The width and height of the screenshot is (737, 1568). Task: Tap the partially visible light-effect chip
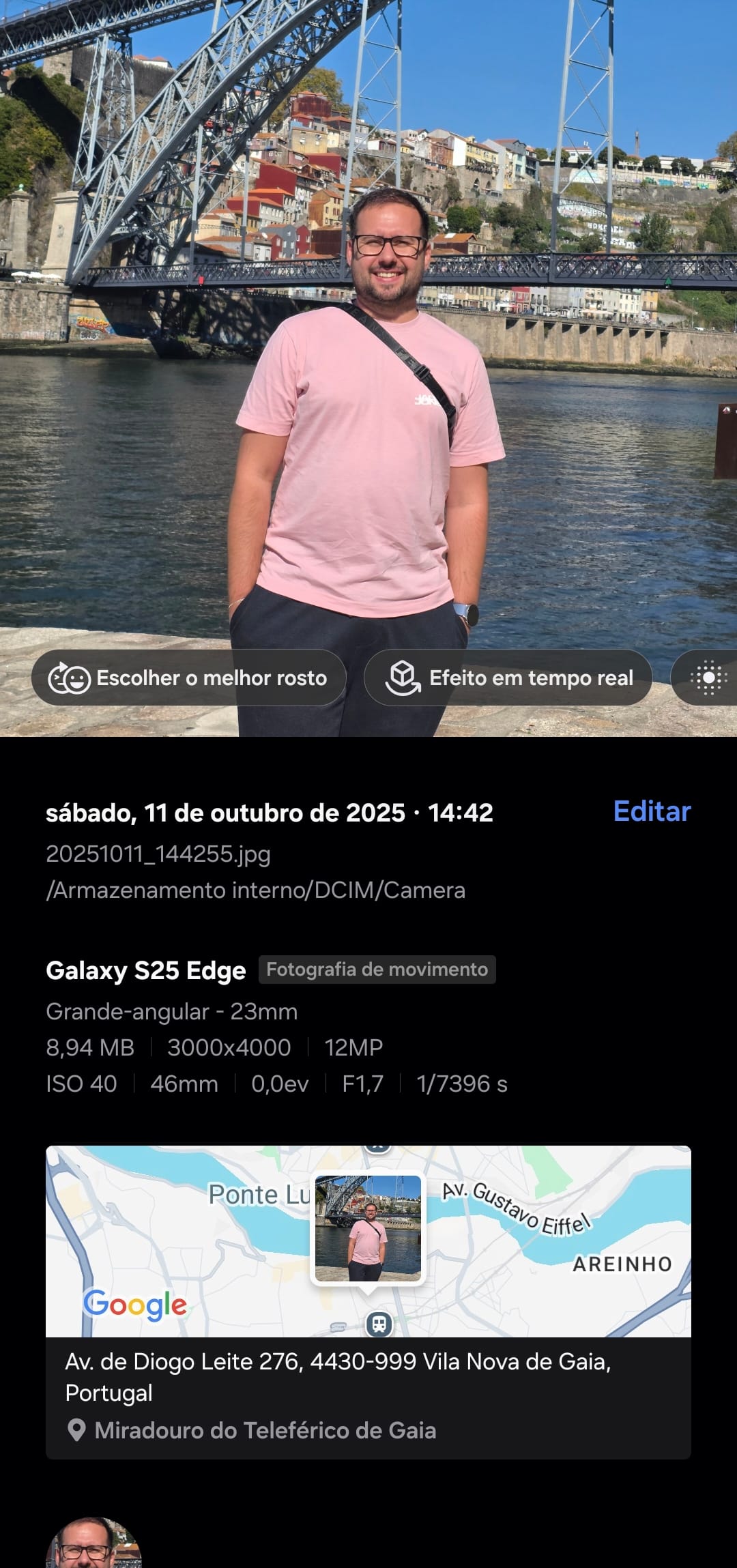click(x=708, y=678)
